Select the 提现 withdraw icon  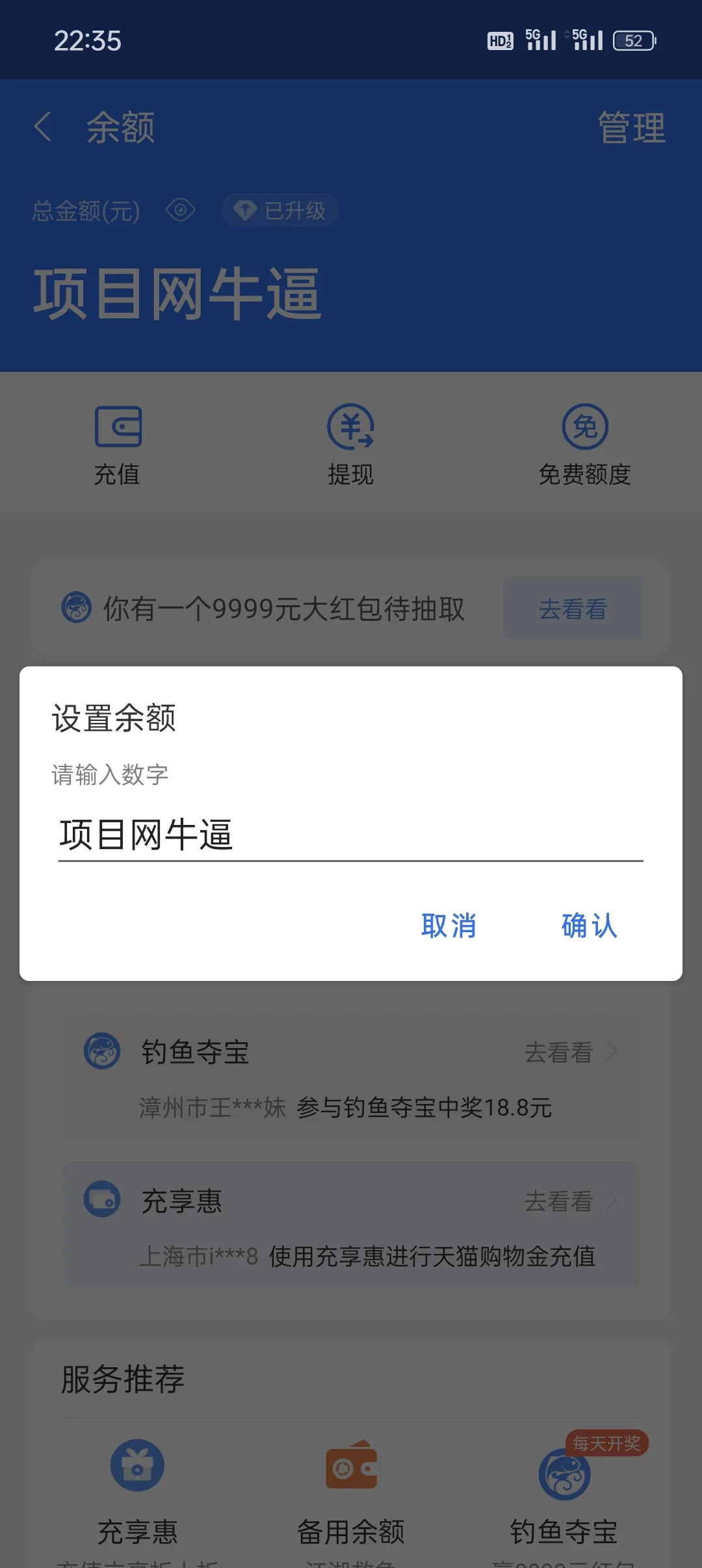pos(351,427)
